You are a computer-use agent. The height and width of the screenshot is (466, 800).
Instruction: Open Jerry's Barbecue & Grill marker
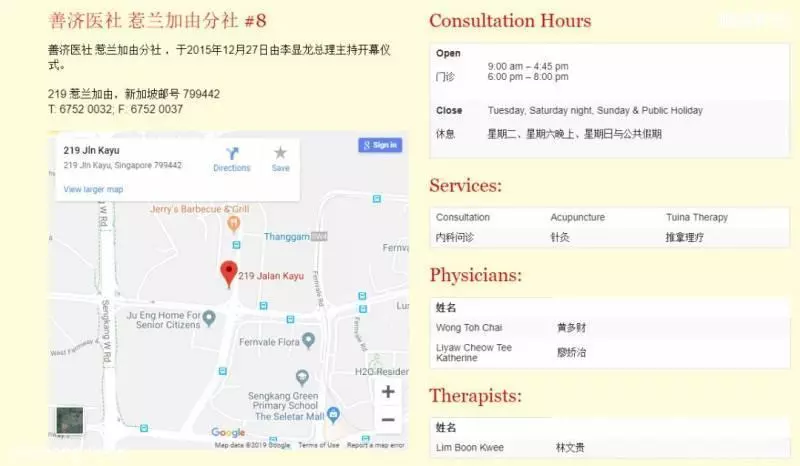(x=234, y=224)
